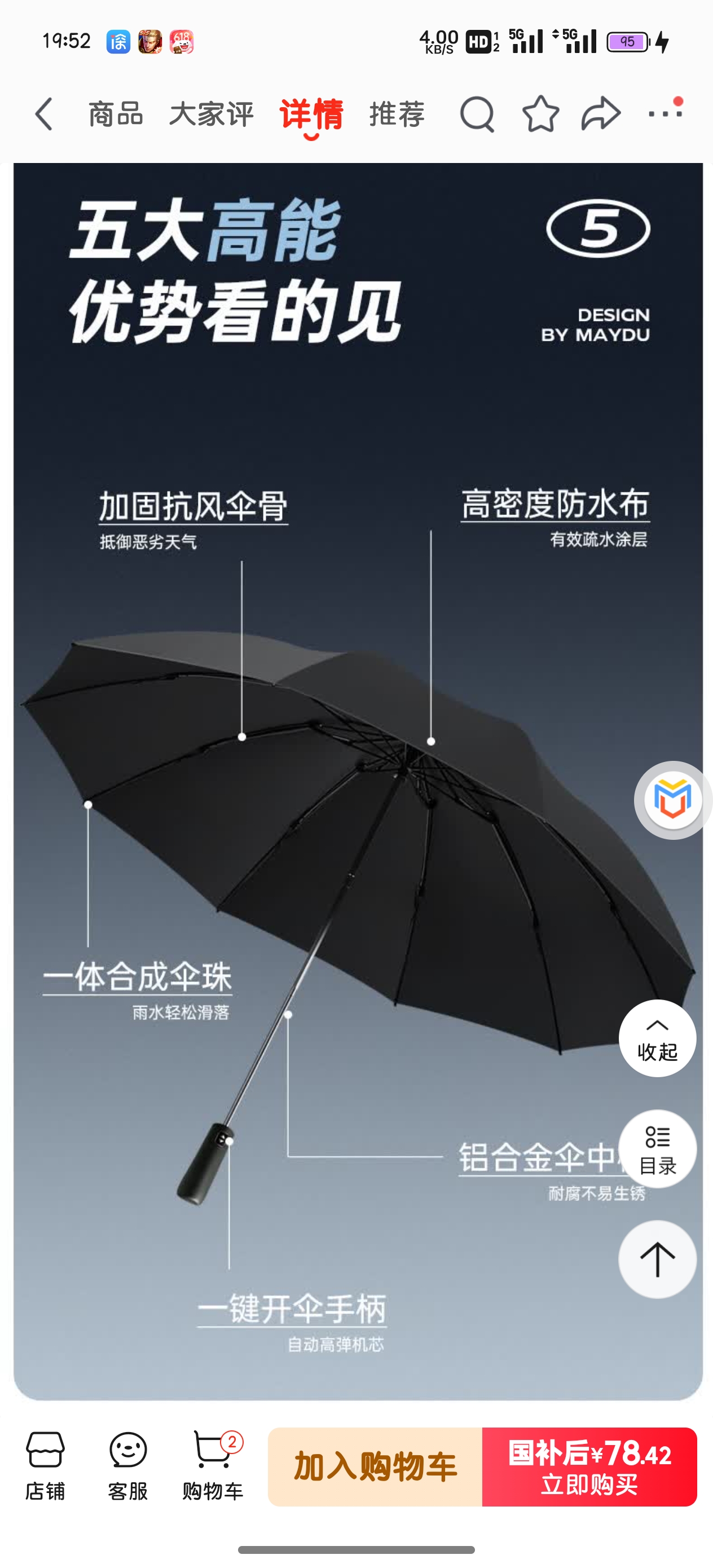Switch to the 推荐 tab
Image resolution: width=713 pixels, height=1568 pixels.
[x=397, y=114]
